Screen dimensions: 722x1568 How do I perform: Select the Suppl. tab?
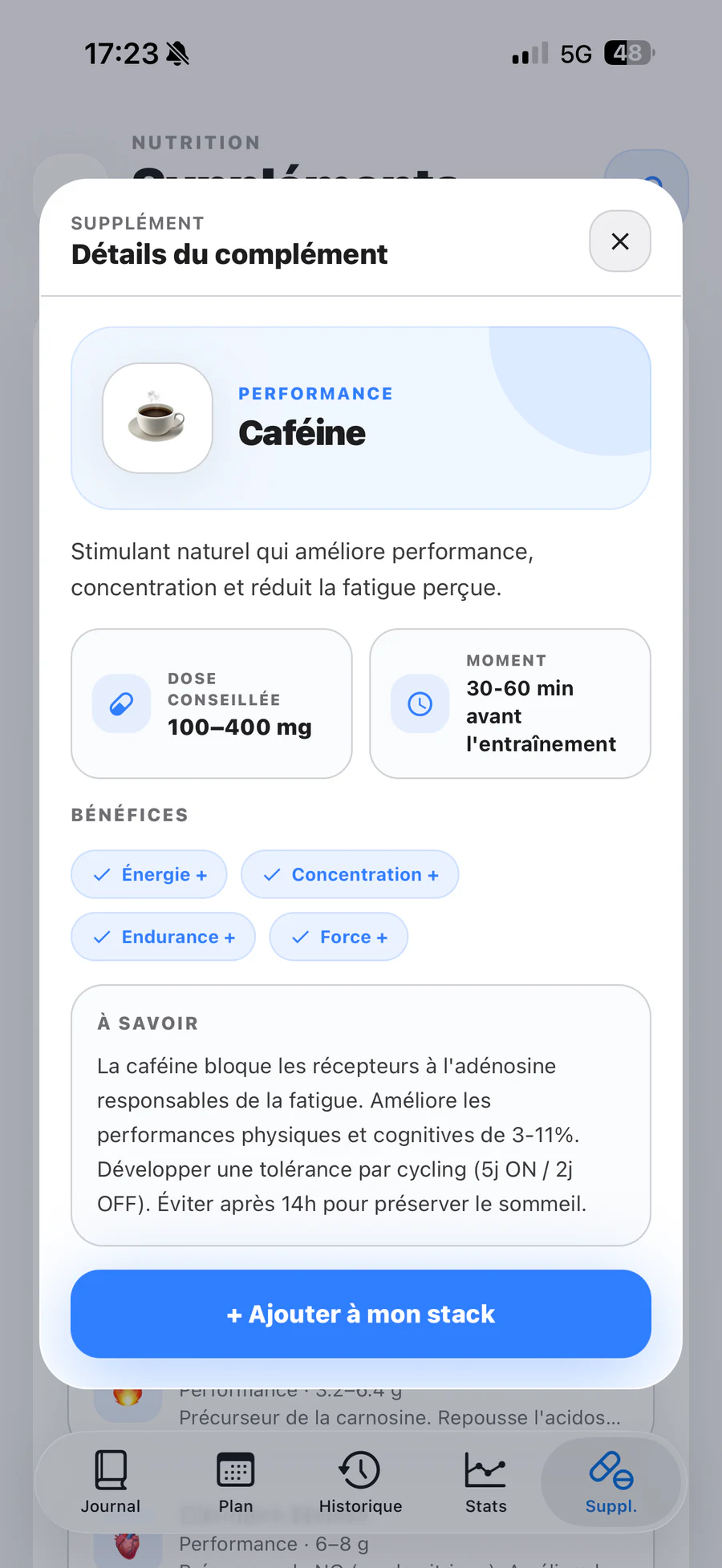tap(611, 1483)
